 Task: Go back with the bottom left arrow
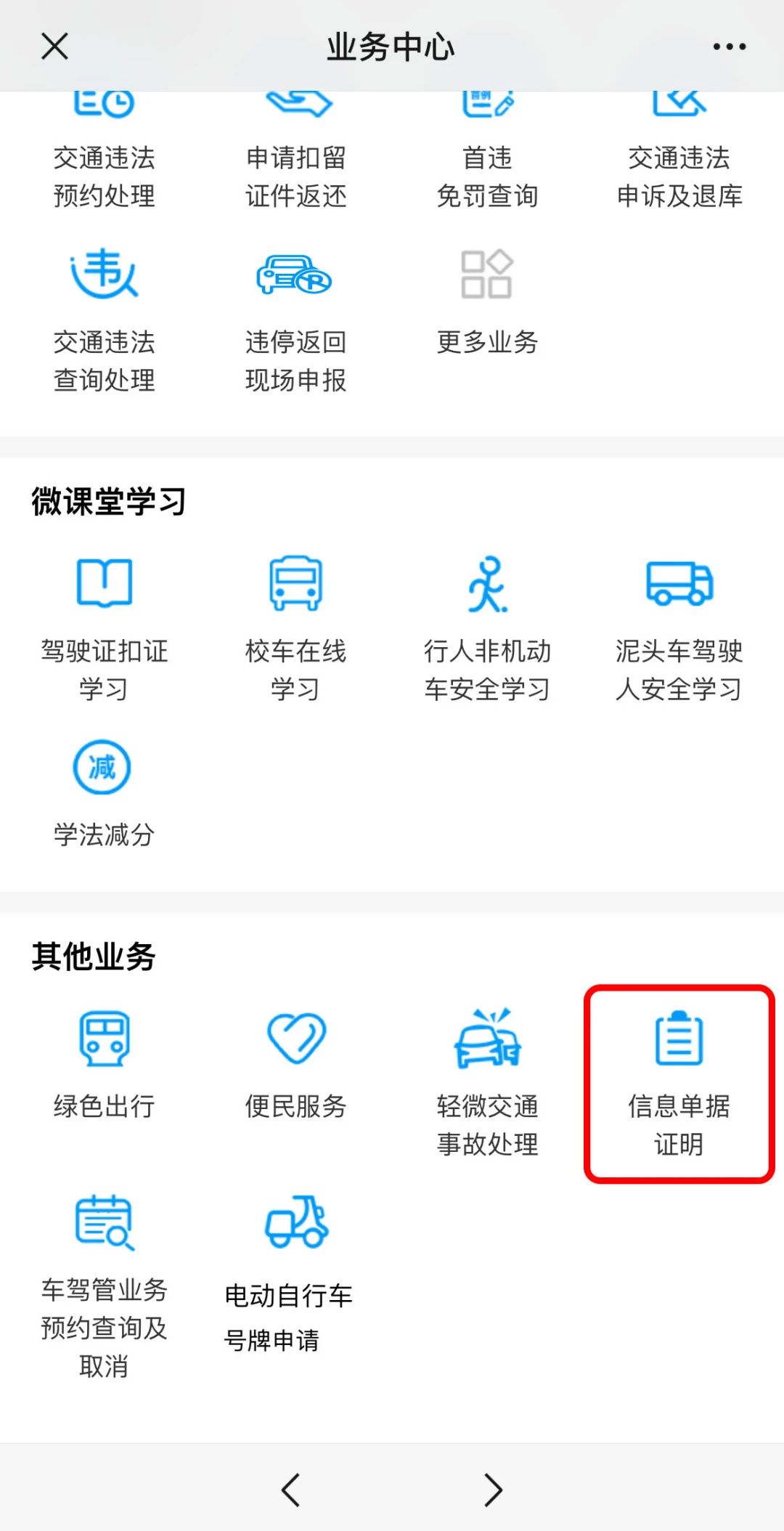point(290,1490)
